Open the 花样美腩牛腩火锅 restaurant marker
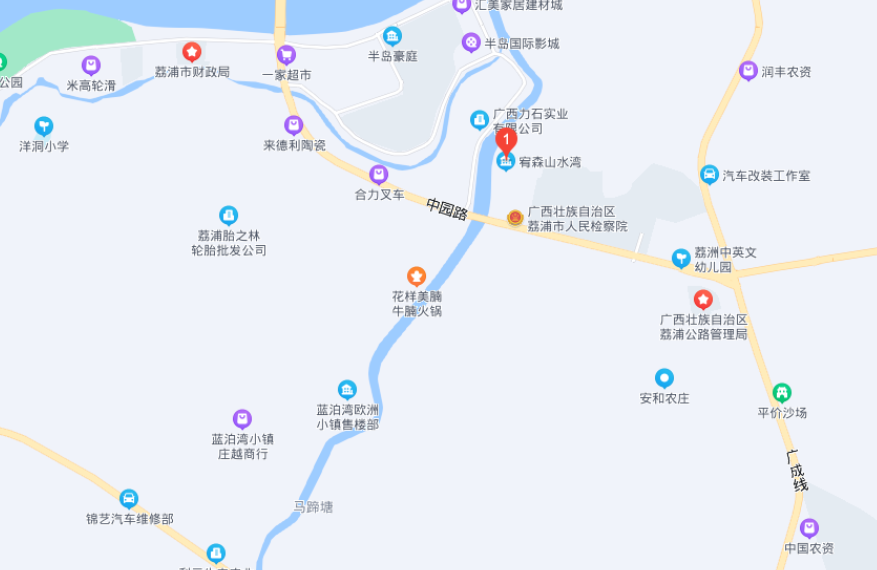This screenshot has height=570, width=877. pyautogui.click(x=416, y=276)
